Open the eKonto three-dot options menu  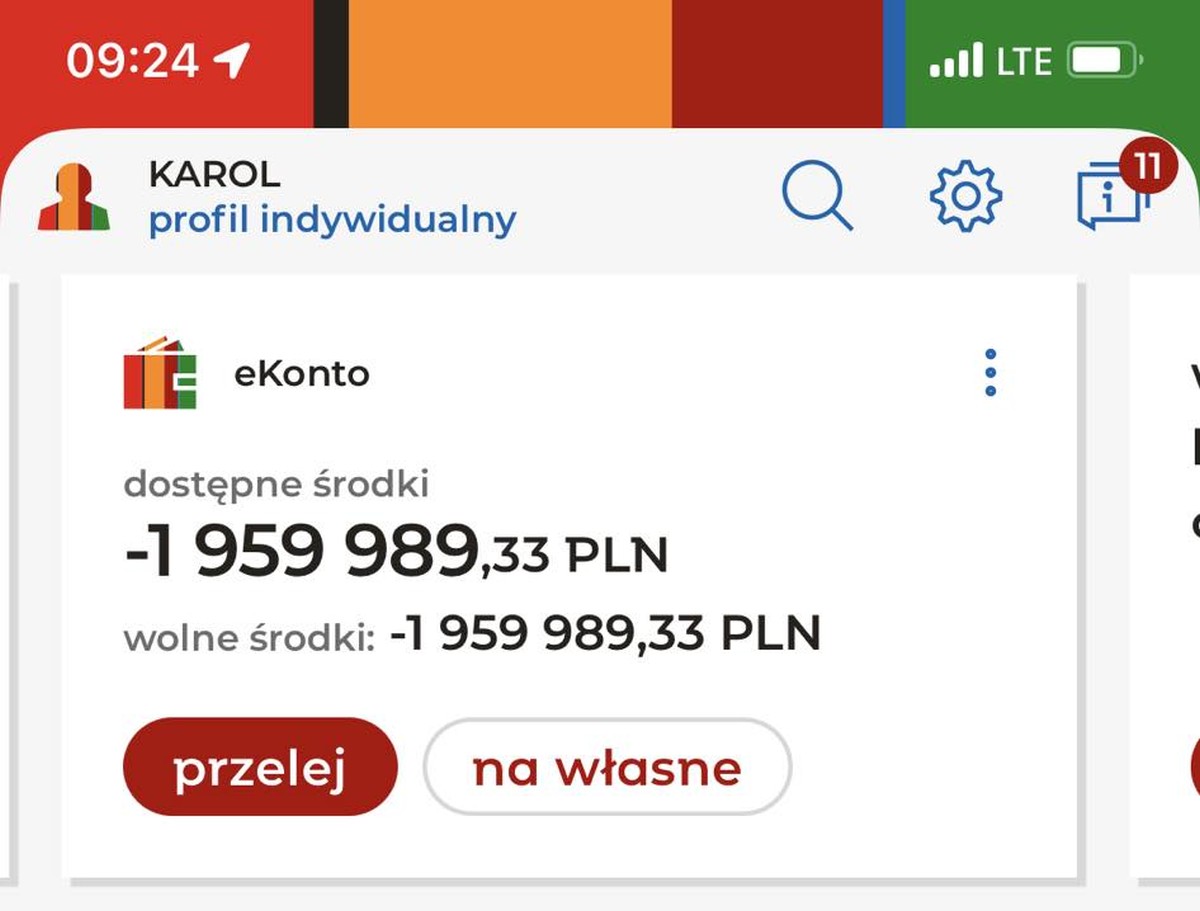point(990,373)
